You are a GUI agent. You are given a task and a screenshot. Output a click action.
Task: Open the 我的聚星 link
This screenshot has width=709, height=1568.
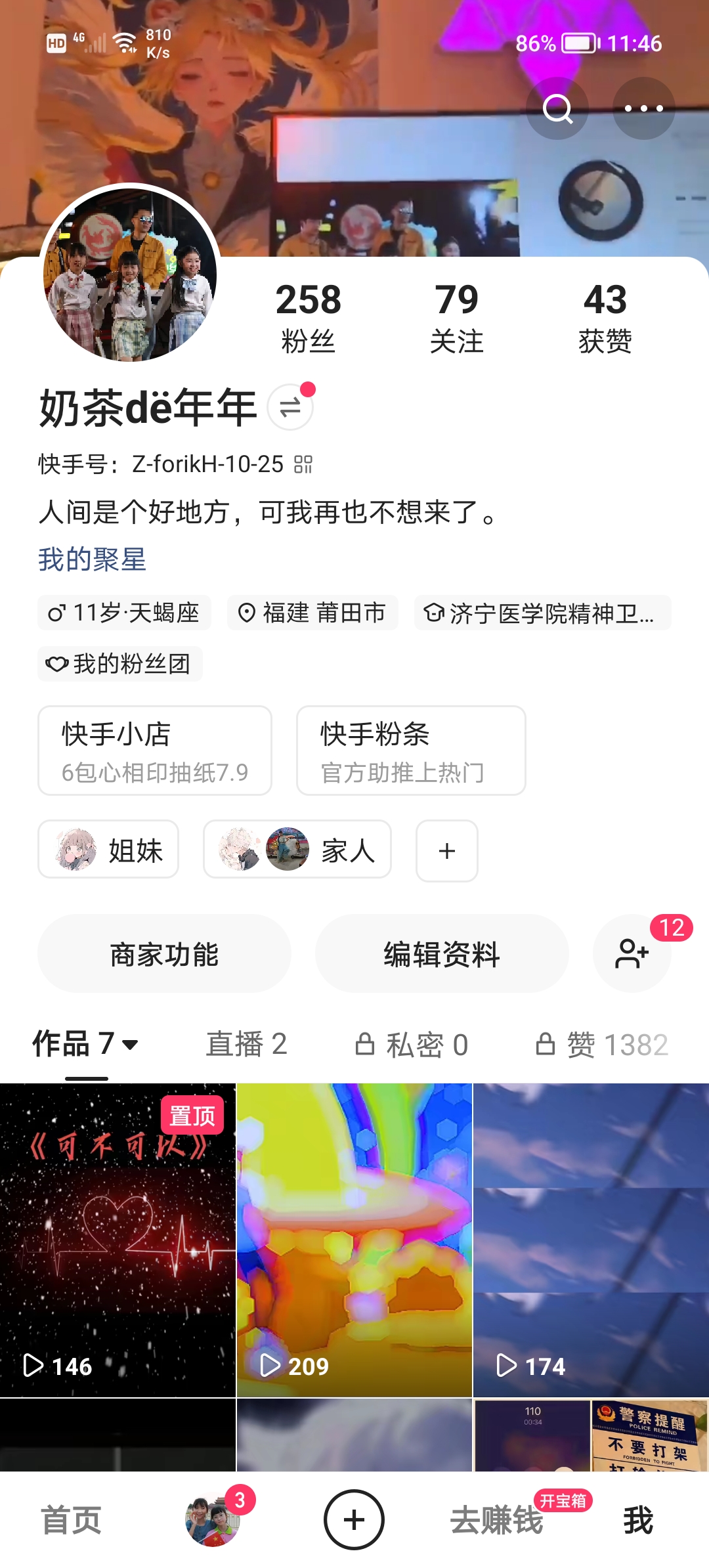click(x=92, y=559)
